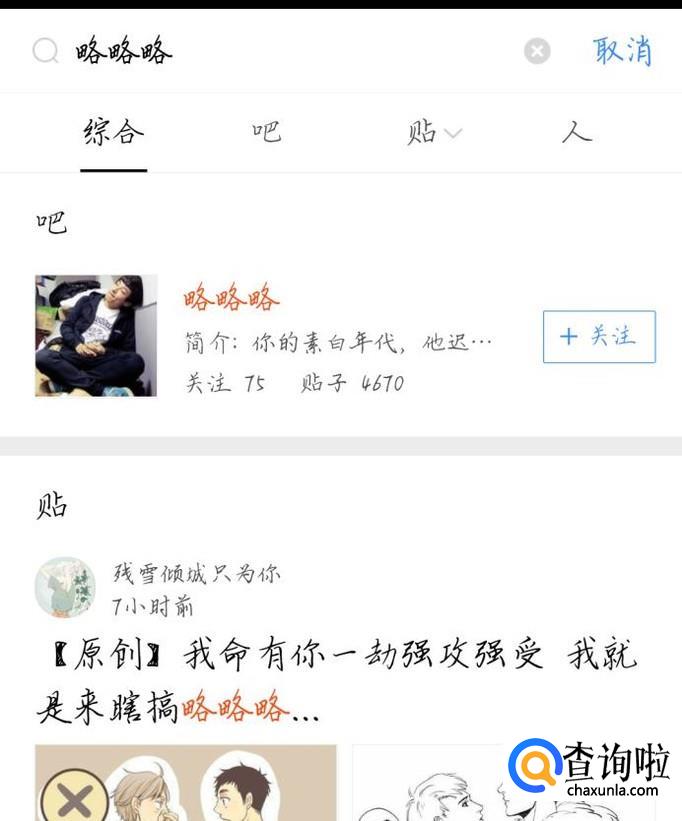Clear the search text with the X icon
Image resolution: width=682 pixels, height=821 pixels.
point(537,51)
